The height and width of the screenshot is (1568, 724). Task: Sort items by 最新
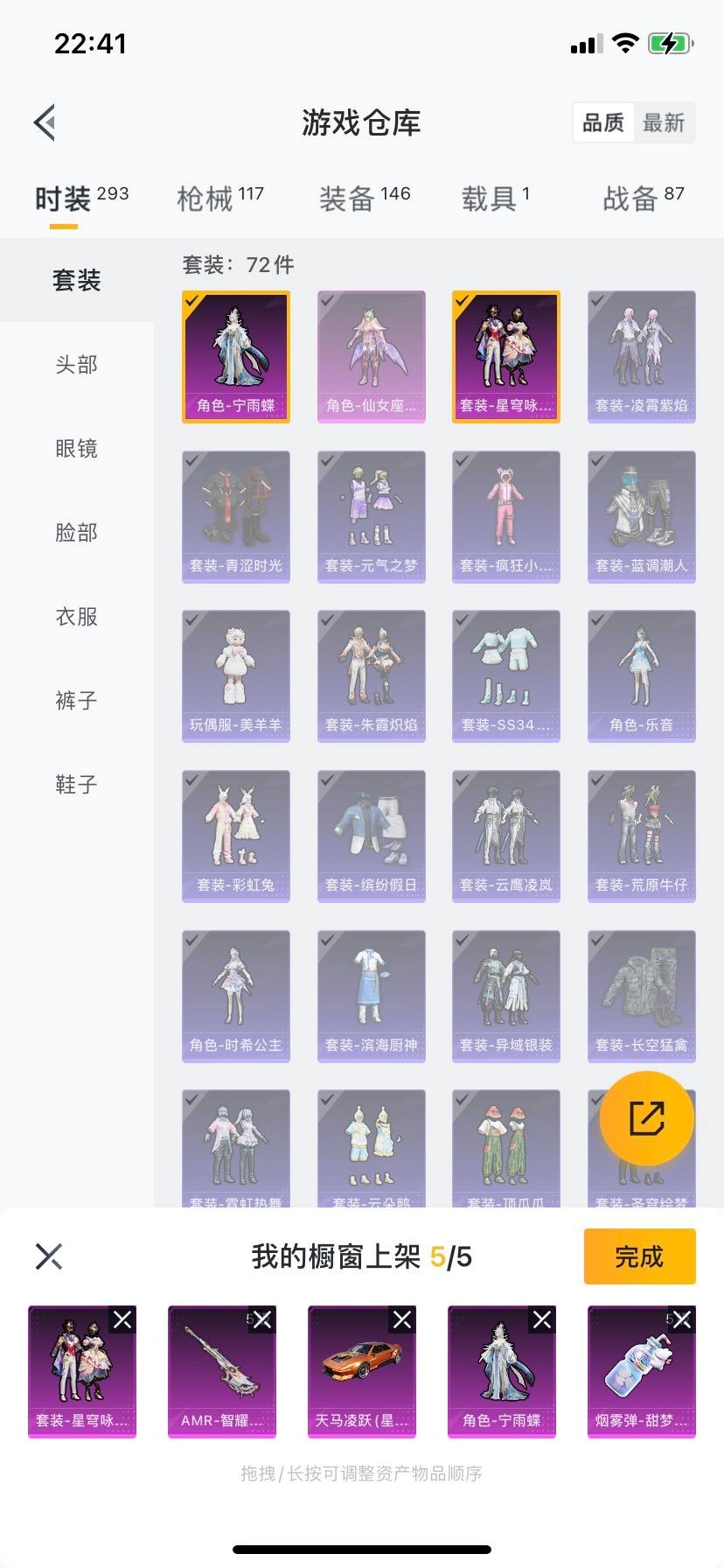(664, 122)
